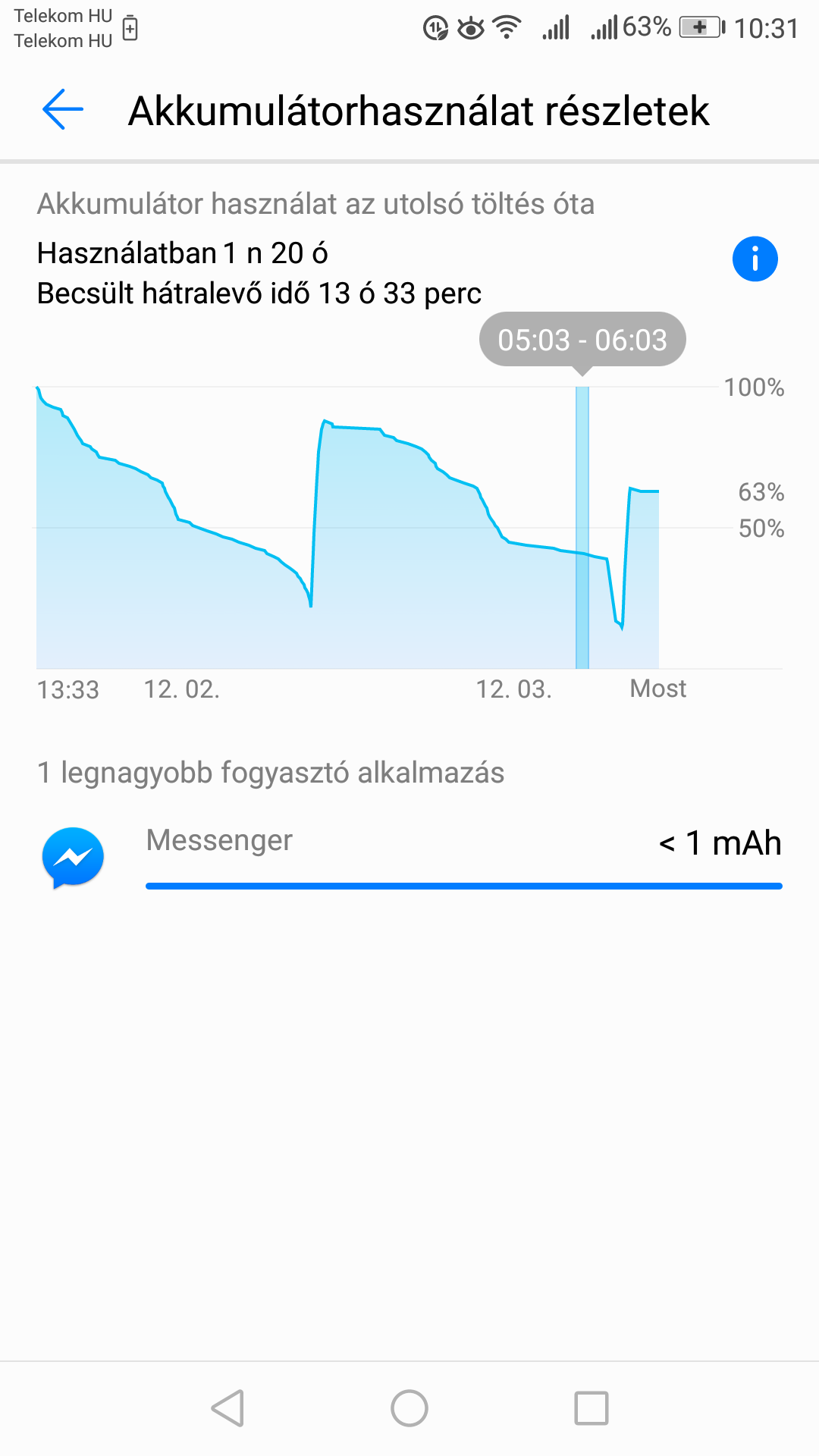Tap the system home button
This screenshot has height=1456, width=819.
[409, 1408]
